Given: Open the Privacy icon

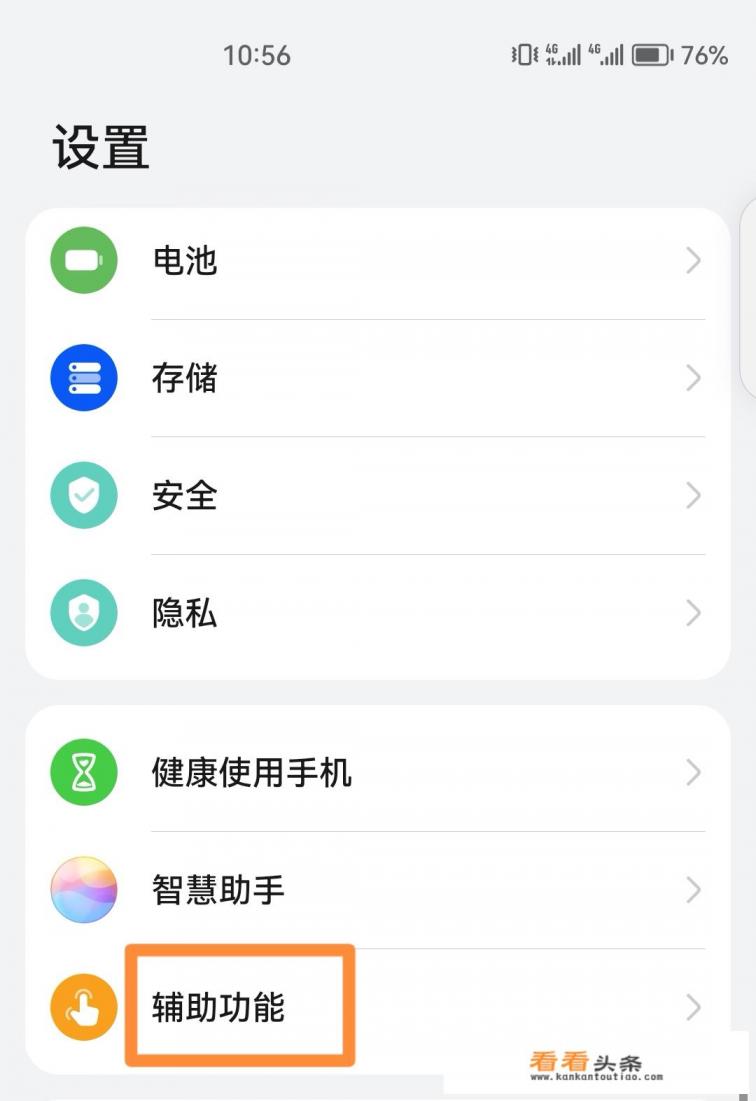Looking at the screenshot, I should (x=83, y=614).
